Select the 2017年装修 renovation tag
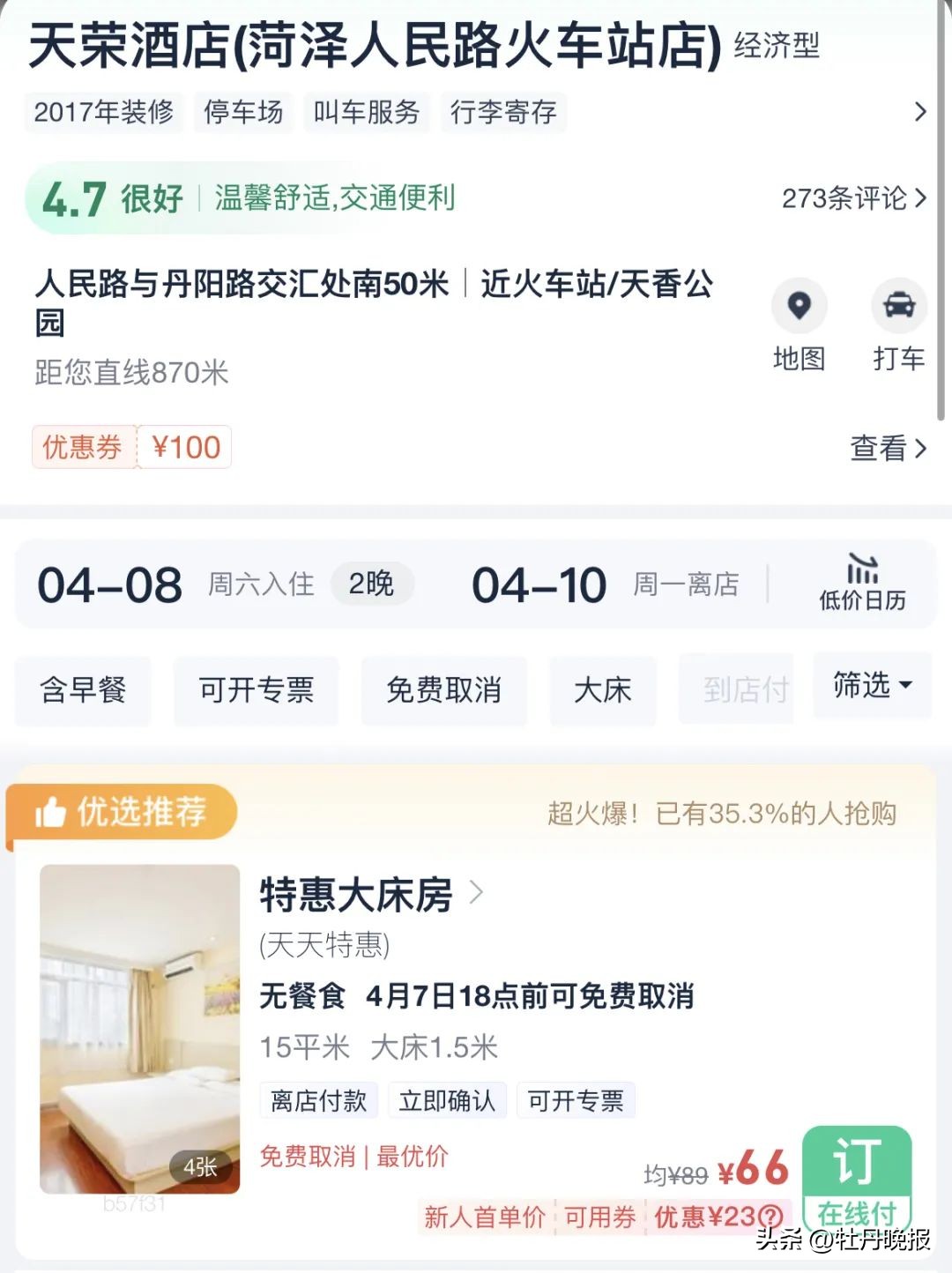The image size is (952, 1273). [x=103, y=113]
